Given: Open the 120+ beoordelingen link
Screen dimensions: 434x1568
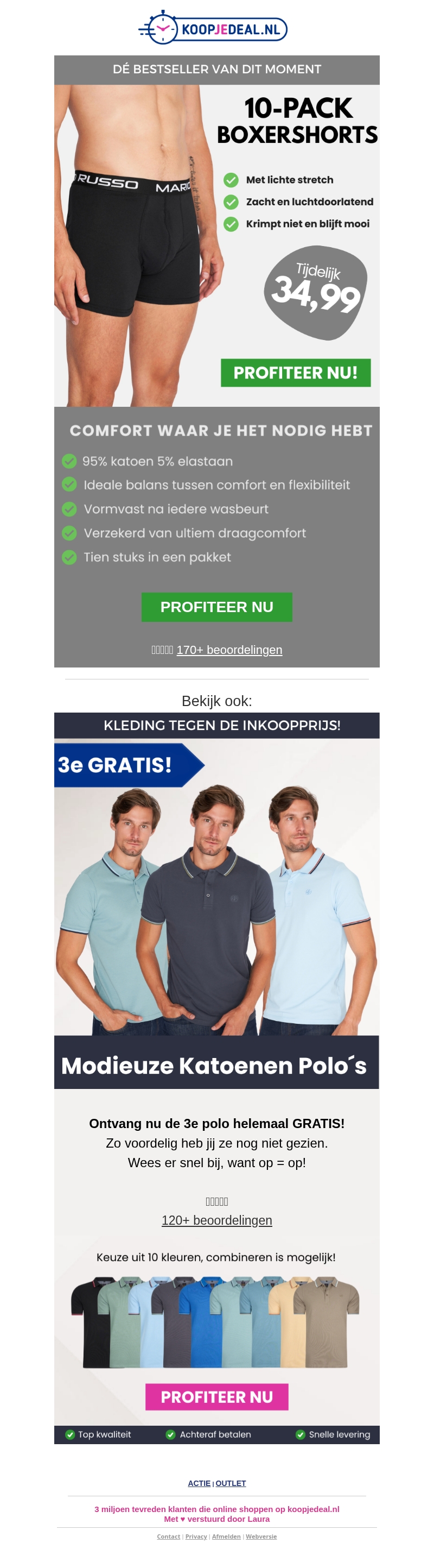Looking at the screenshot, I should 216,1220.
